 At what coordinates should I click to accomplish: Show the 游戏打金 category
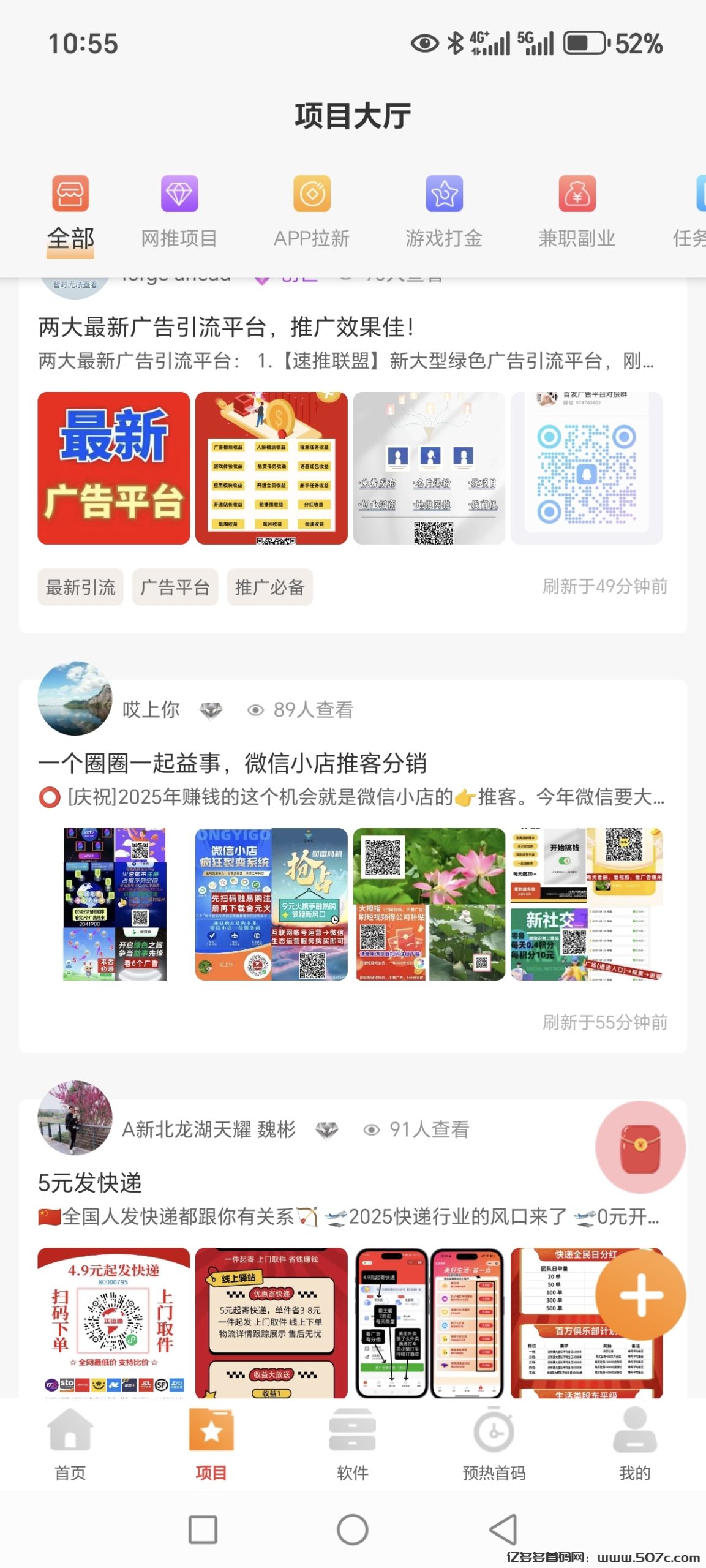[444, 212]
